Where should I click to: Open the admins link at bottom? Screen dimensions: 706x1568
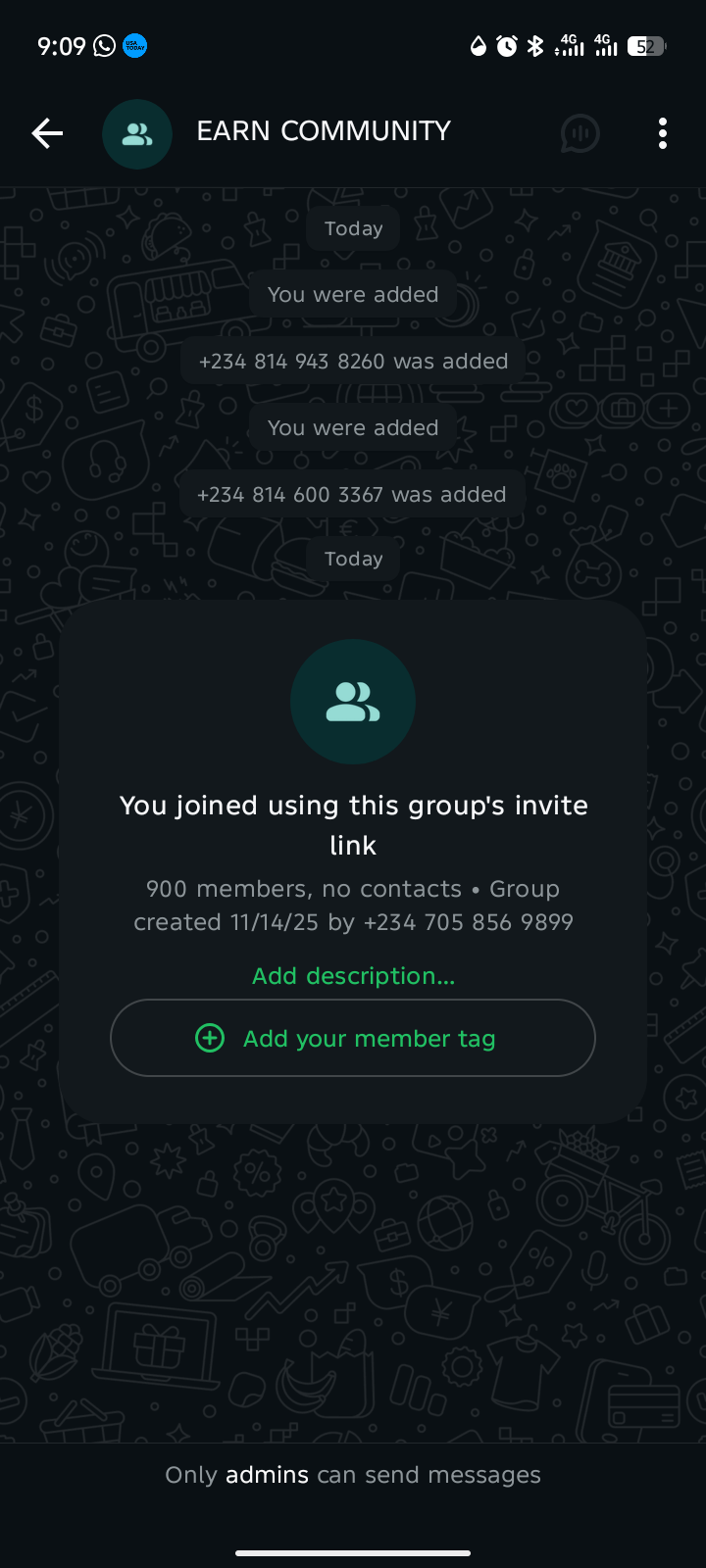click(x=267, y=1475)
